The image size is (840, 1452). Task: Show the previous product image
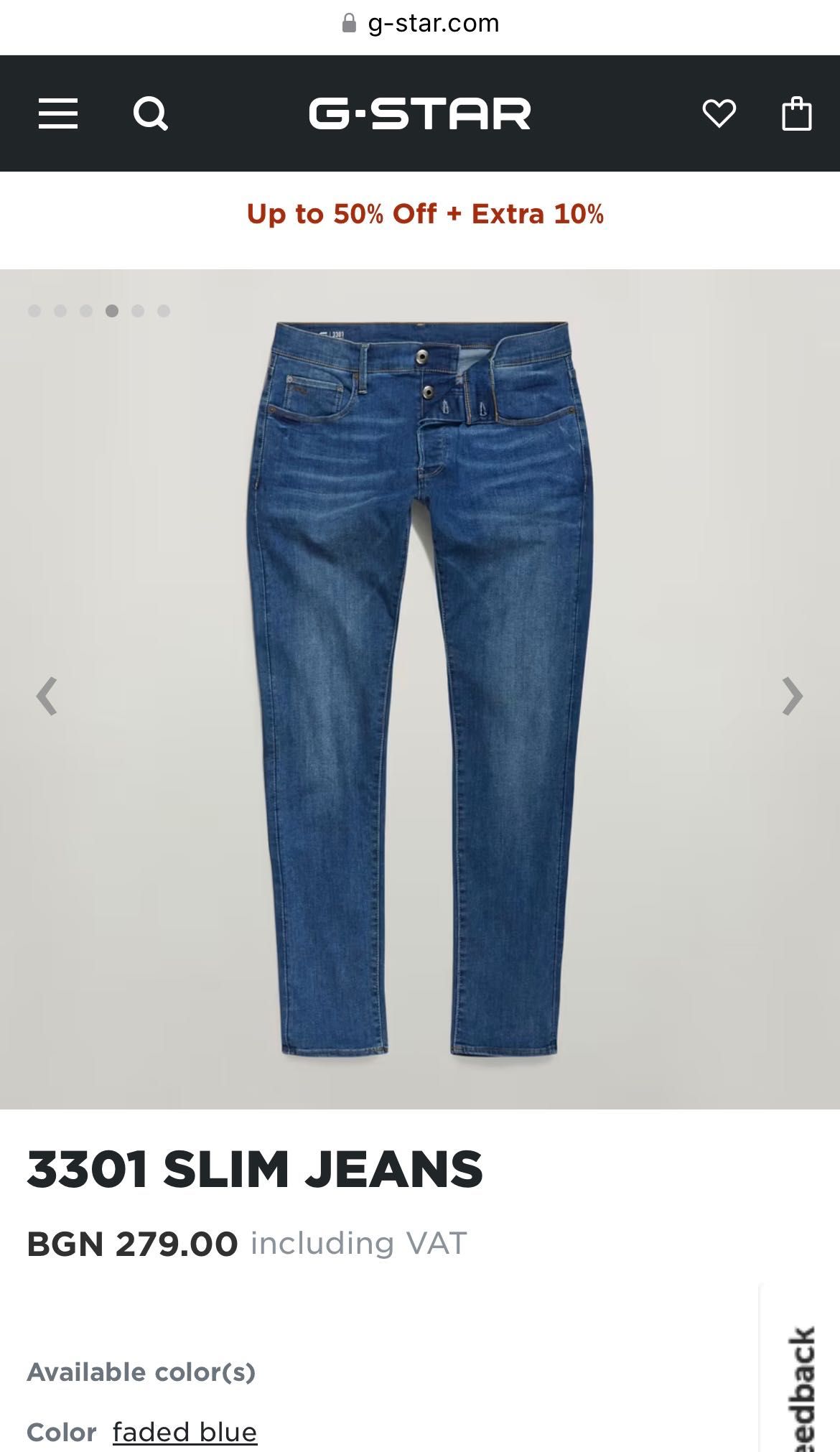click(x=47, y=696)
